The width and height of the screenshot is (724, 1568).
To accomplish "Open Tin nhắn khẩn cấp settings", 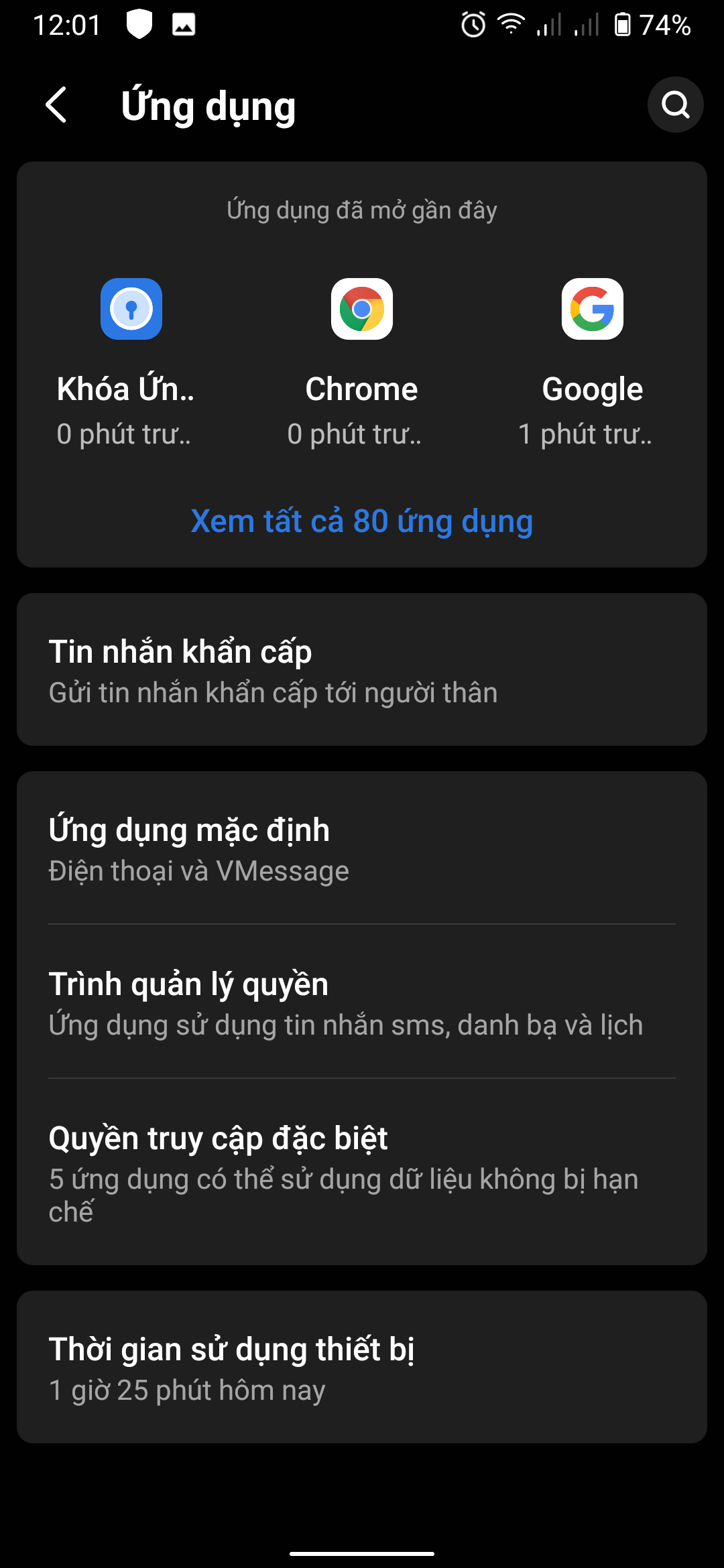I will [x=362, y=670].
